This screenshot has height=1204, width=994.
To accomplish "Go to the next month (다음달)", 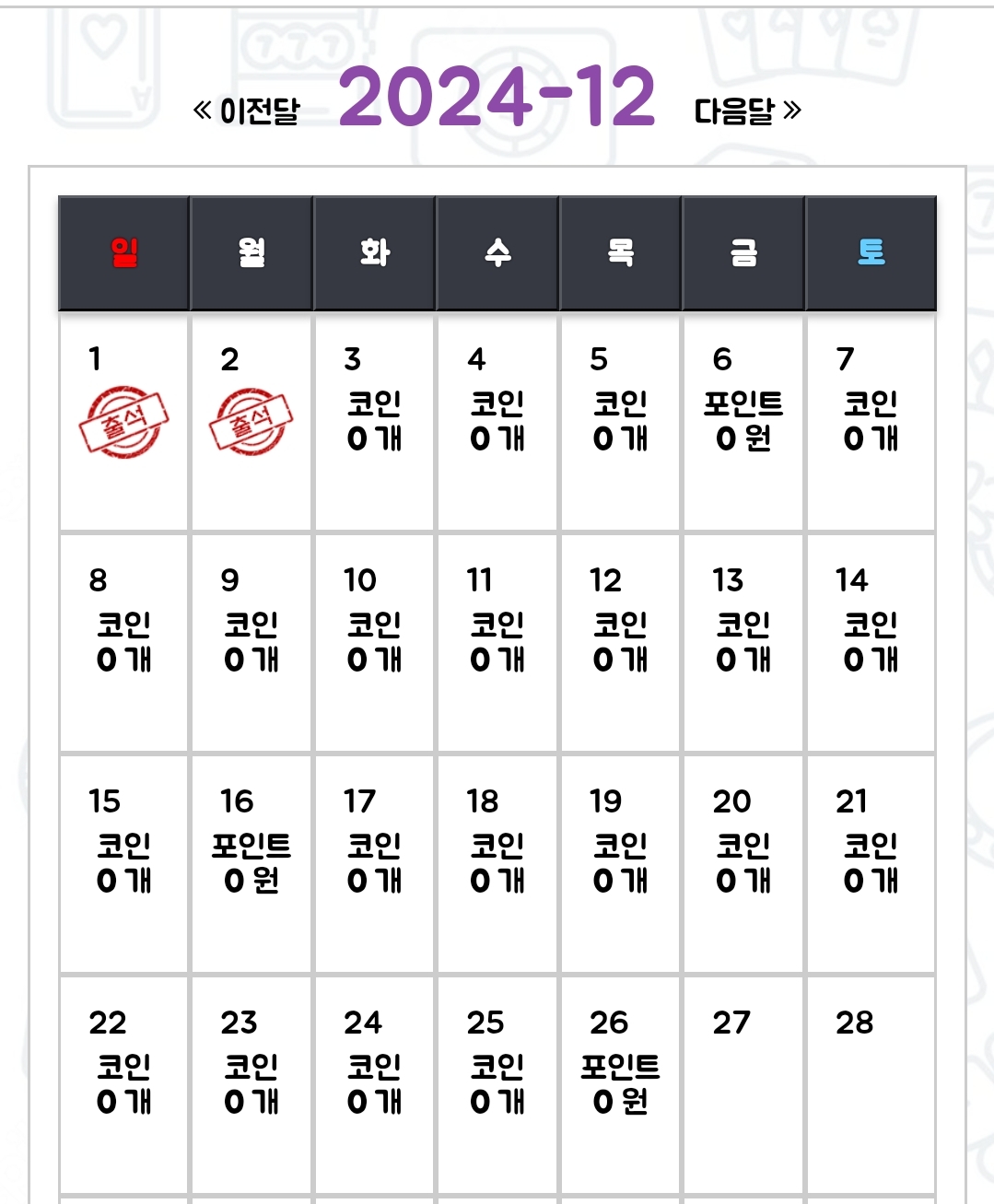I will [x=747, y=111].
